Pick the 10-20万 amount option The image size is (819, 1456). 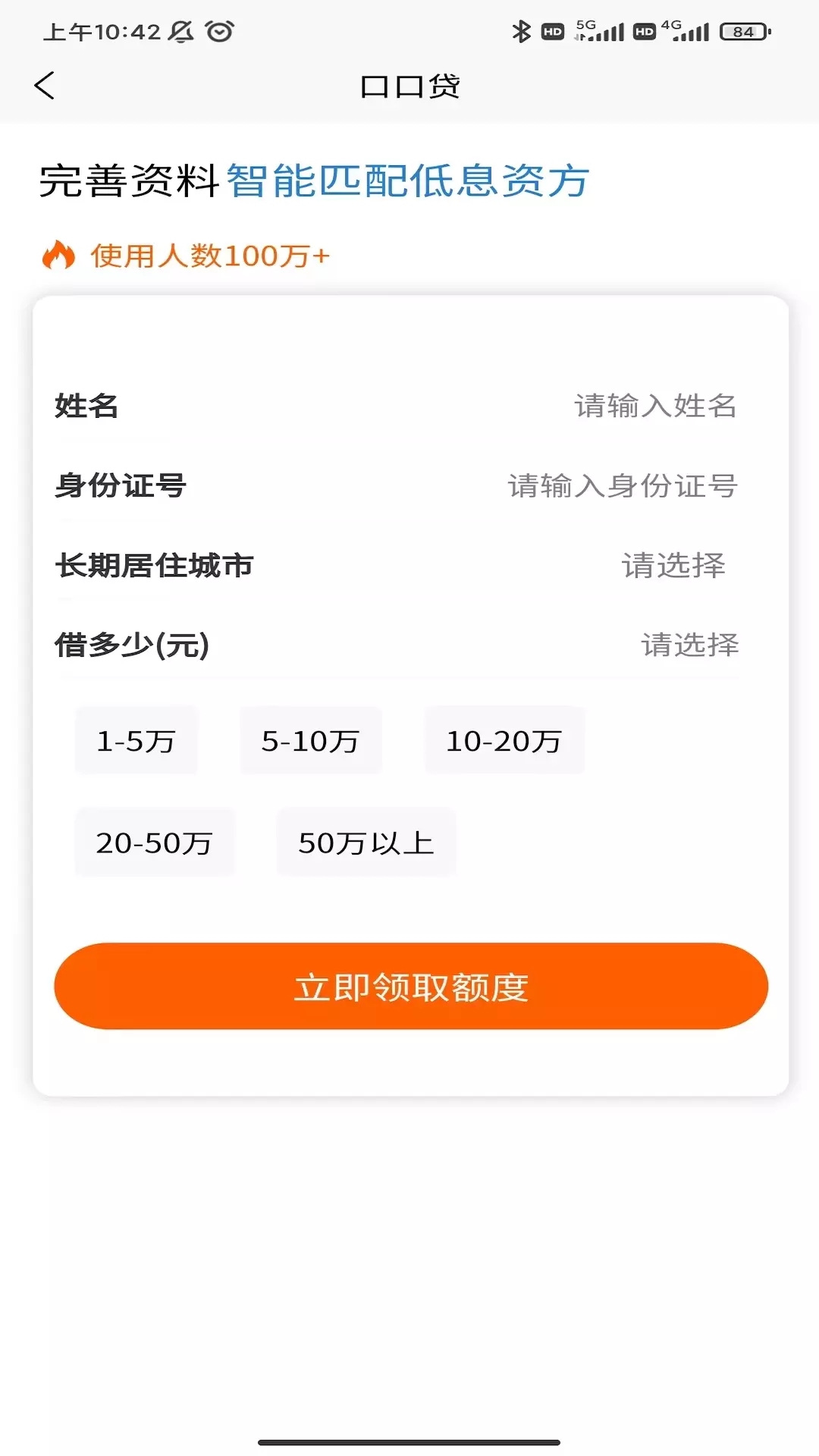[x=504, y=741]
